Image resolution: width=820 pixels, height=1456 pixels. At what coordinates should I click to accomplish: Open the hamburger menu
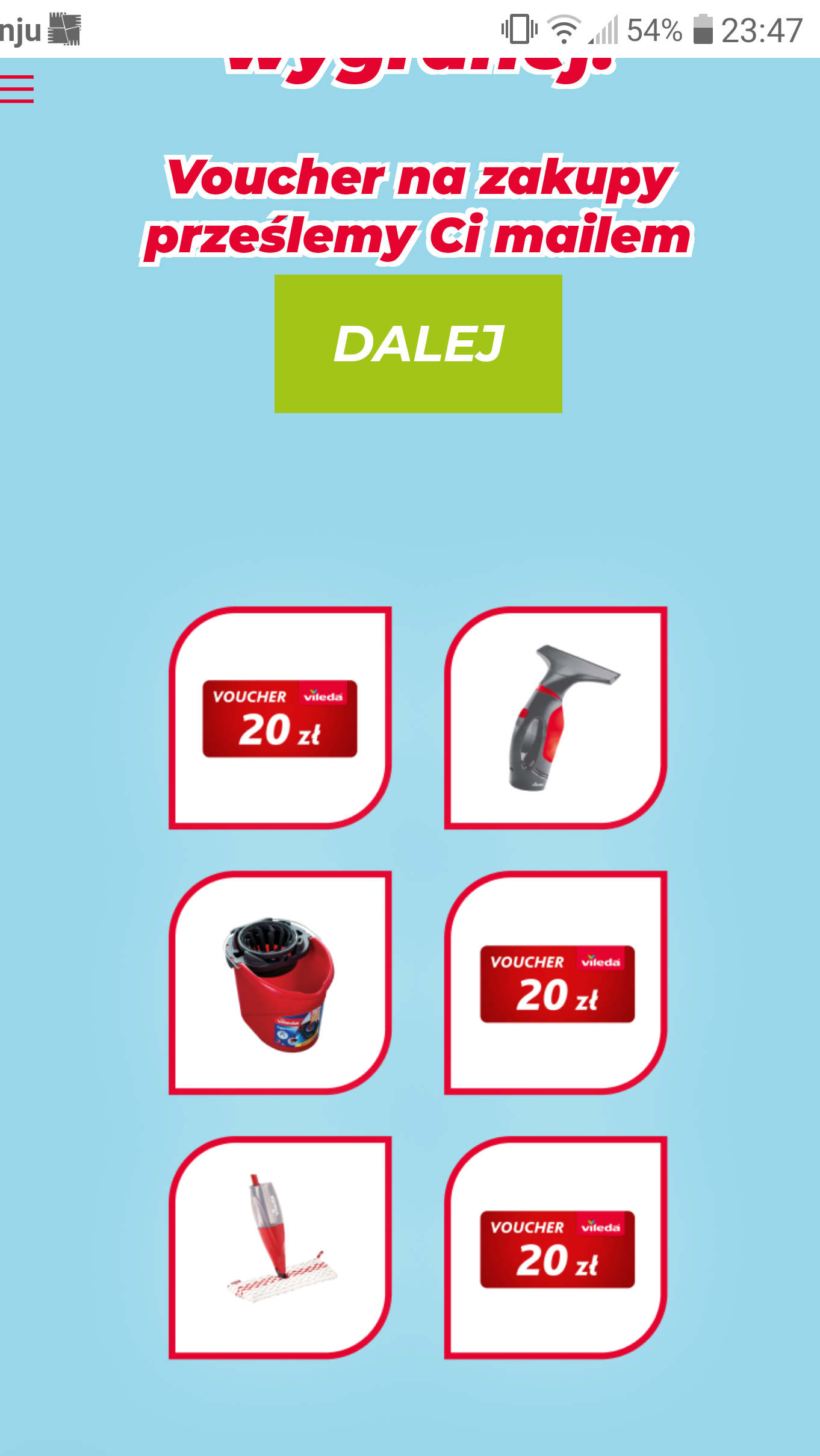(x=17, y=89)
